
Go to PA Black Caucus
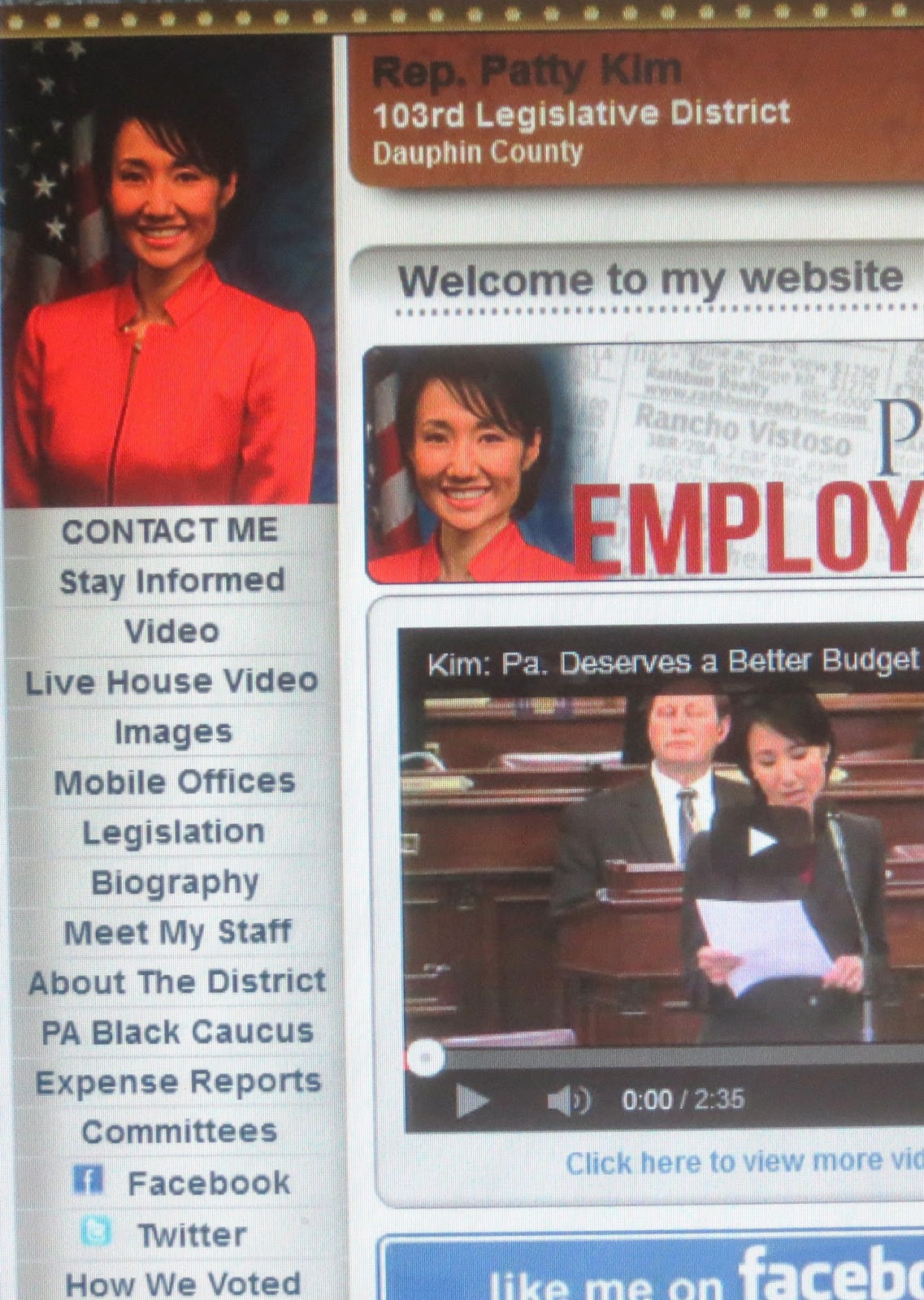click(x=177, y=1032)
